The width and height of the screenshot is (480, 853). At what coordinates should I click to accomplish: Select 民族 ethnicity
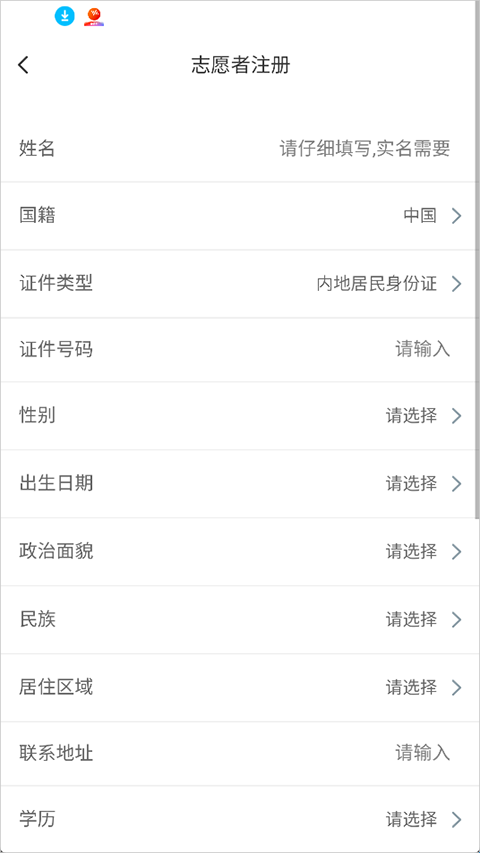coord(239,620)
